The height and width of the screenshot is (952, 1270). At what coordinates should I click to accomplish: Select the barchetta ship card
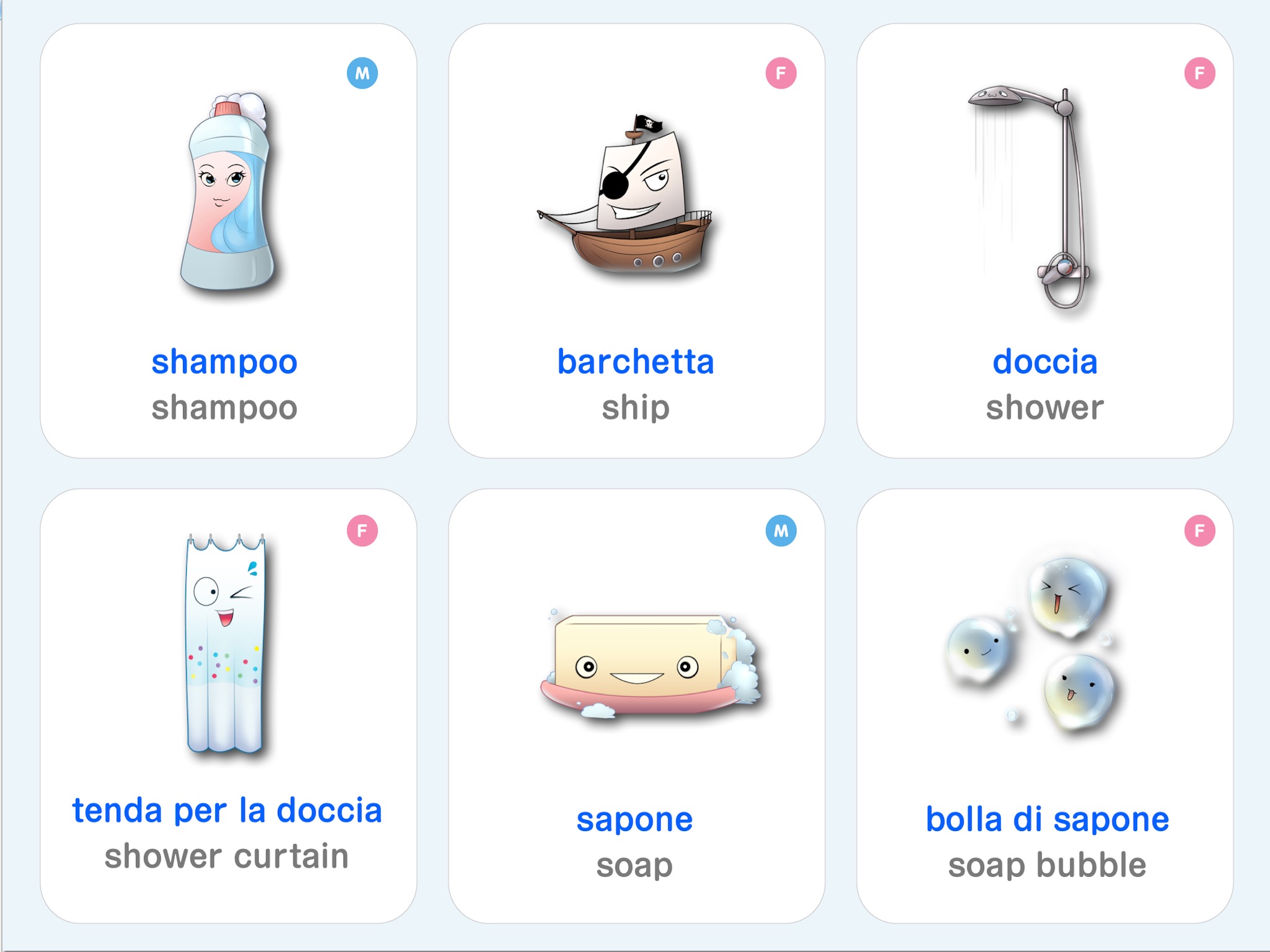click(636, 242)
